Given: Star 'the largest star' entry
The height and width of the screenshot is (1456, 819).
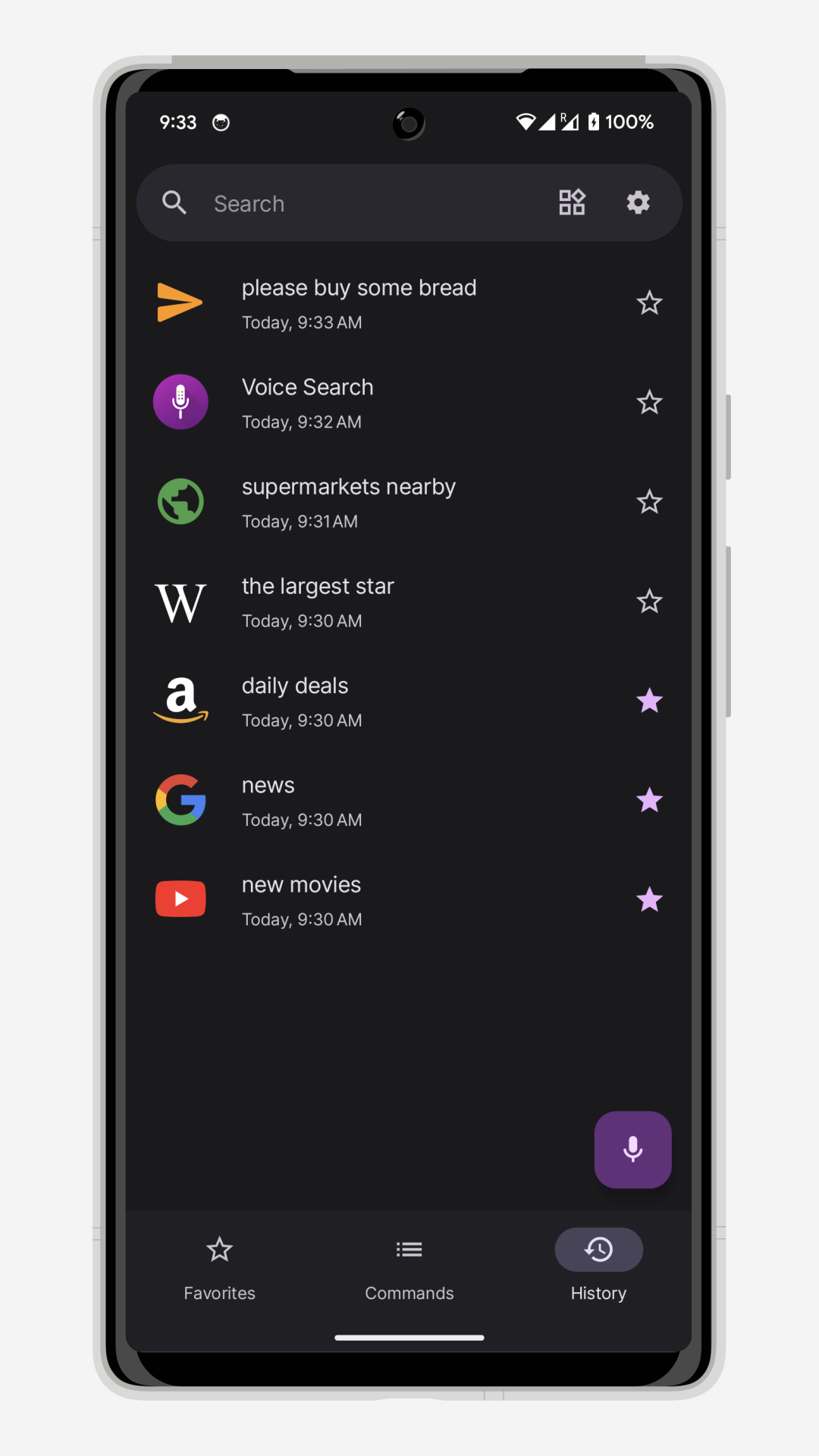Looking at the screenshot, I should click(649, 602).
